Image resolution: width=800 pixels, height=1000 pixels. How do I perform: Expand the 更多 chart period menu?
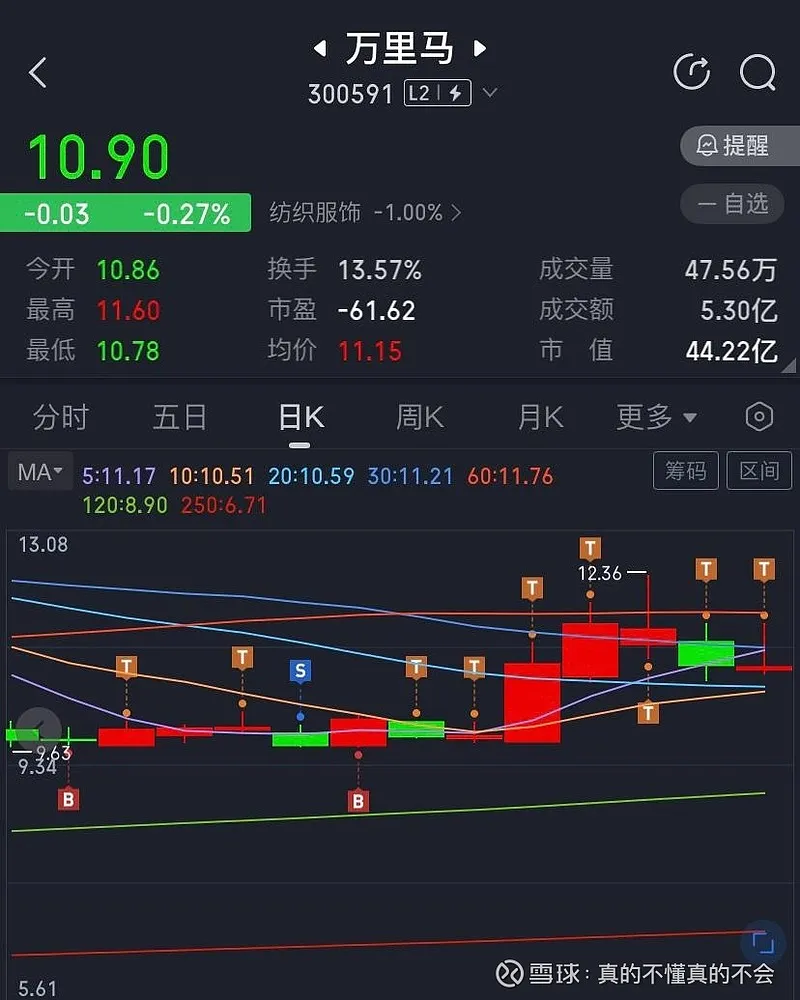(x=656, y=417)
